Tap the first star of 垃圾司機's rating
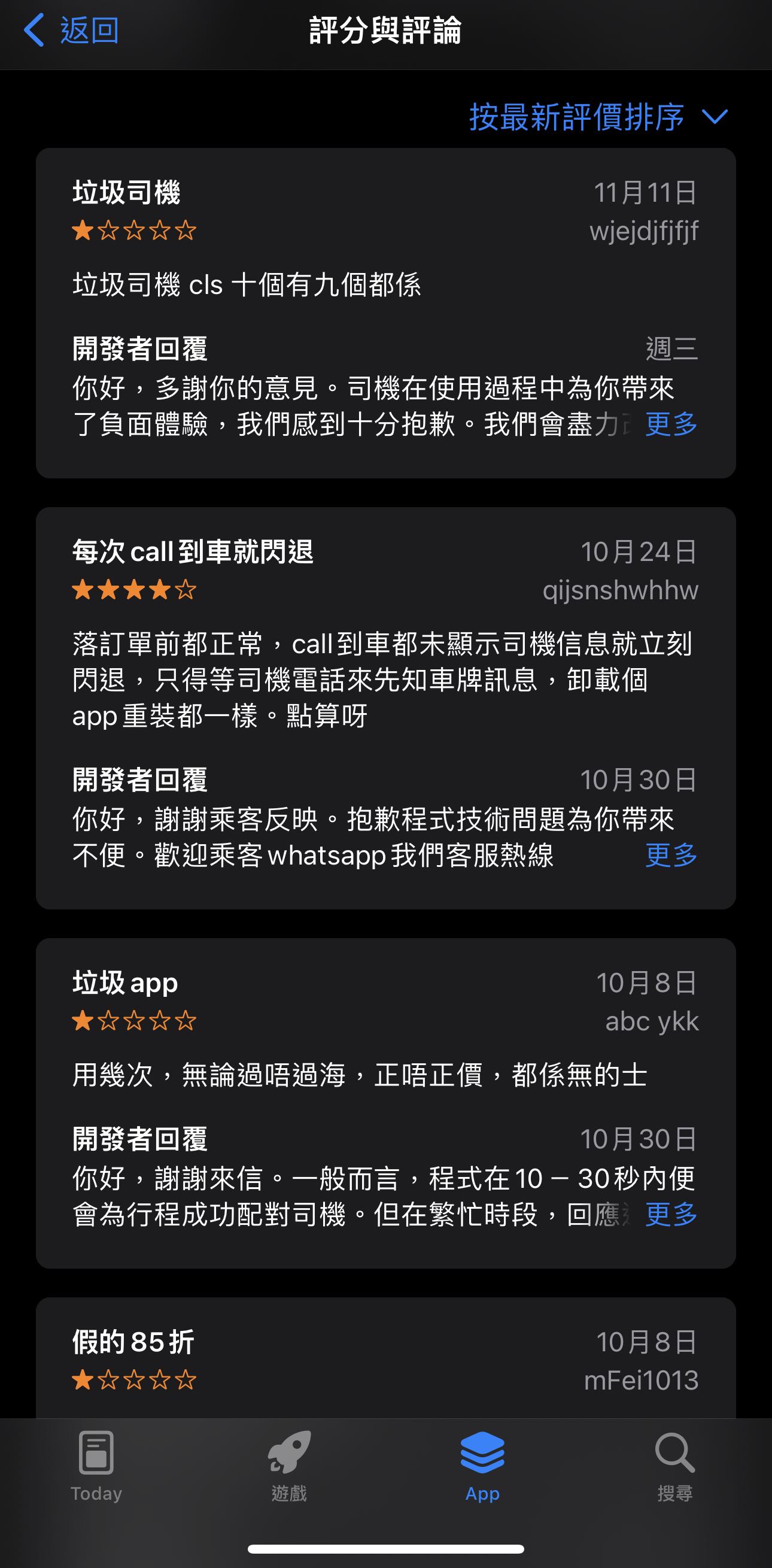The height and width of the screenshot is (1568, 772). click(x=83, y=230)
